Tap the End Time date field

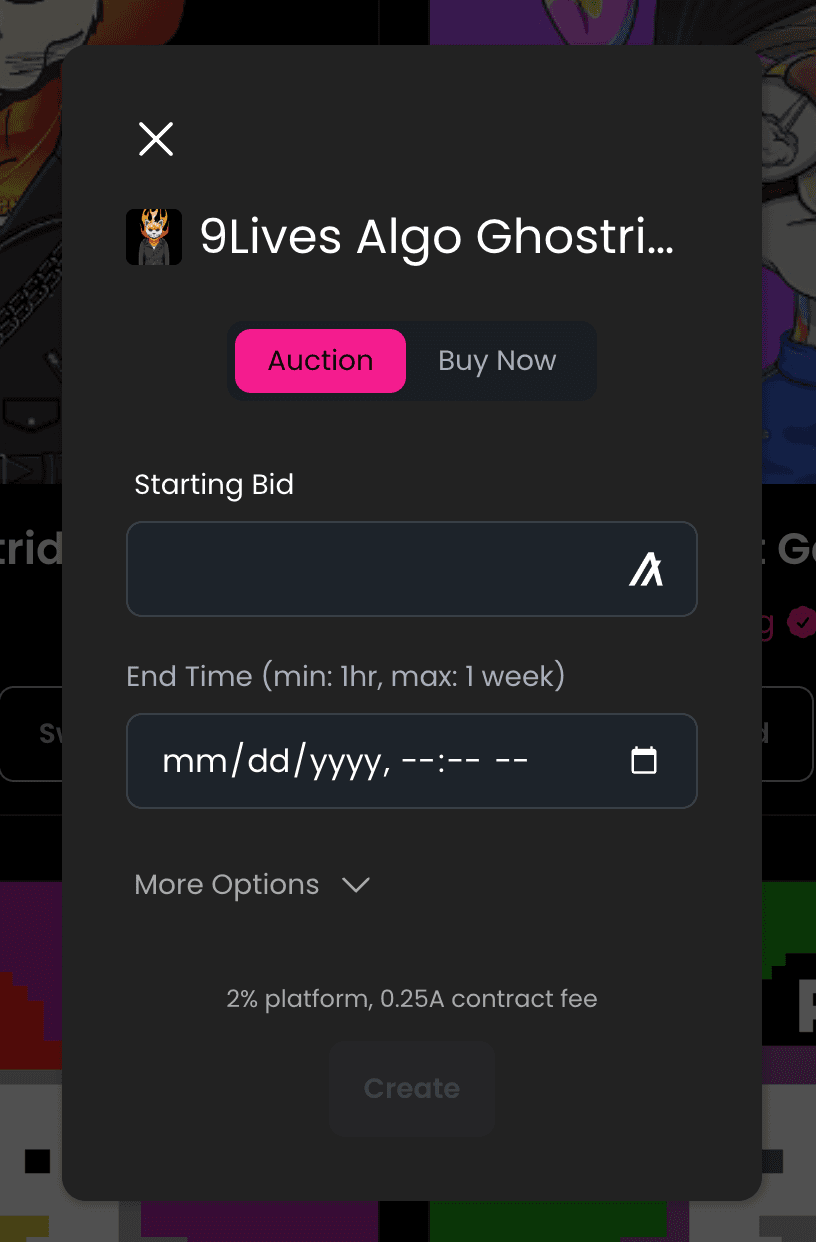pos(345,761)
